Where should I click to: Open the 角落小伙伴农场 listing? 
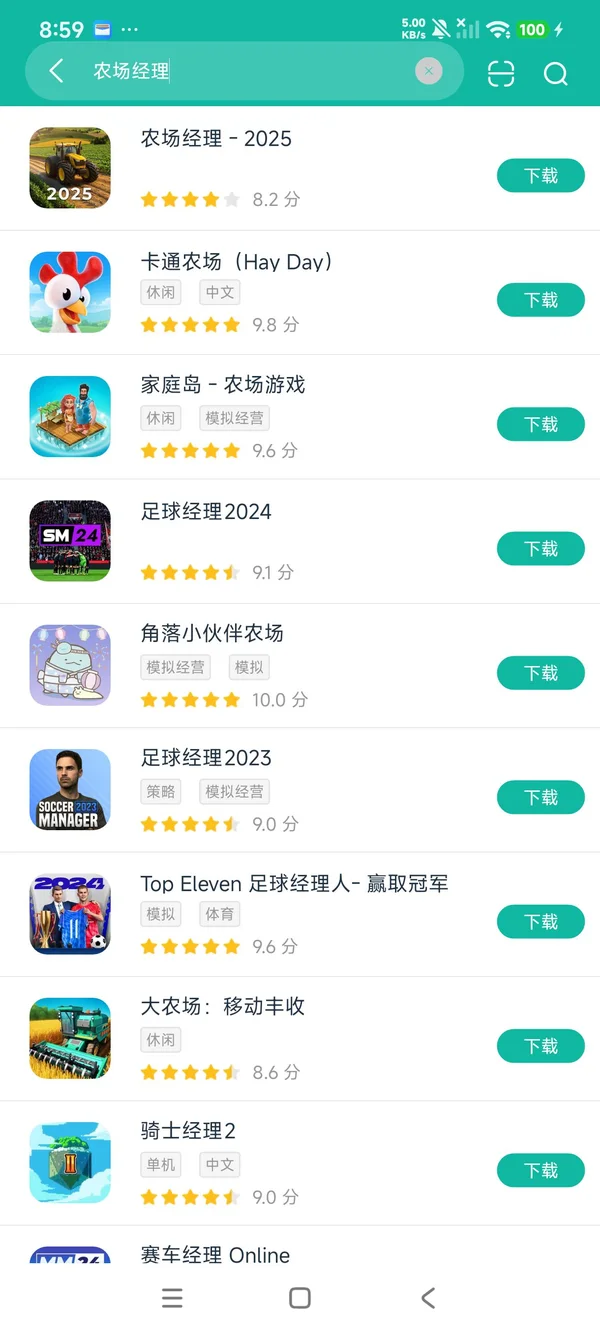click(x=212, y=633)
